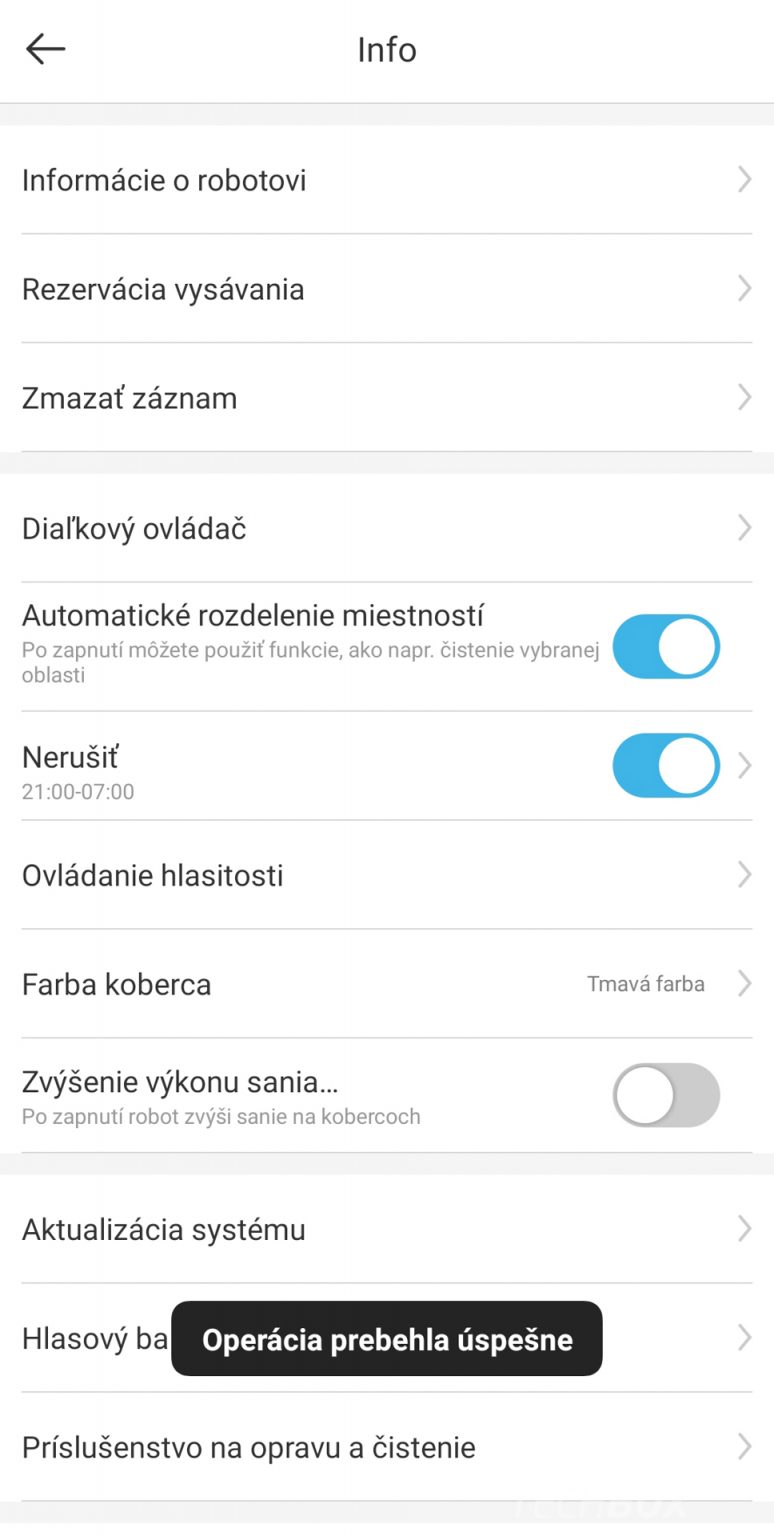Open Zmazať záznam

click(387, 398)
